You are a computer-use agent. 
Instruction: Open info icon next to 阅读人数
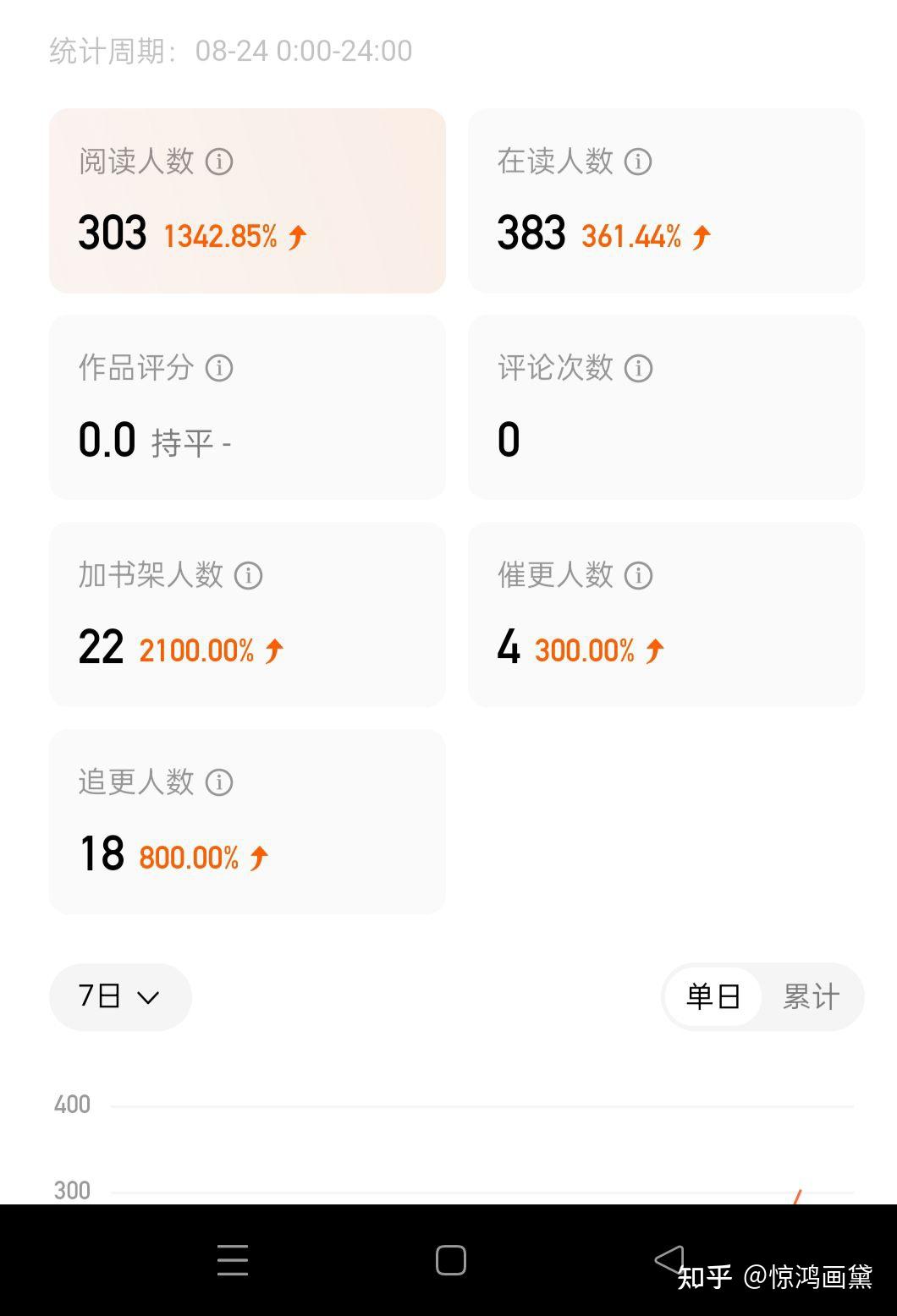coord(219,162)
